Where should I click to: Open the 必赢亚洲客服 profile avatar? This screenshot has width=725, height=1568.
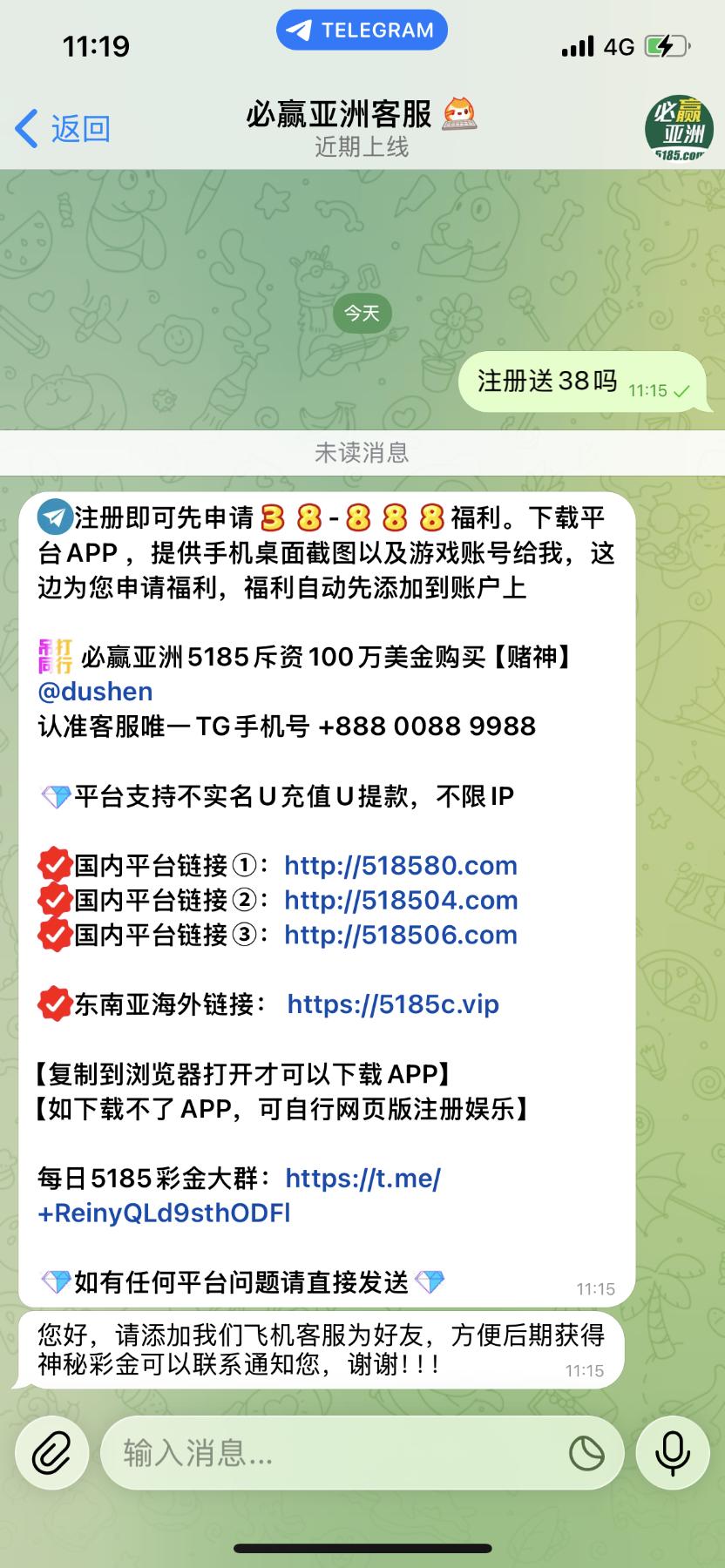(679, 128)
